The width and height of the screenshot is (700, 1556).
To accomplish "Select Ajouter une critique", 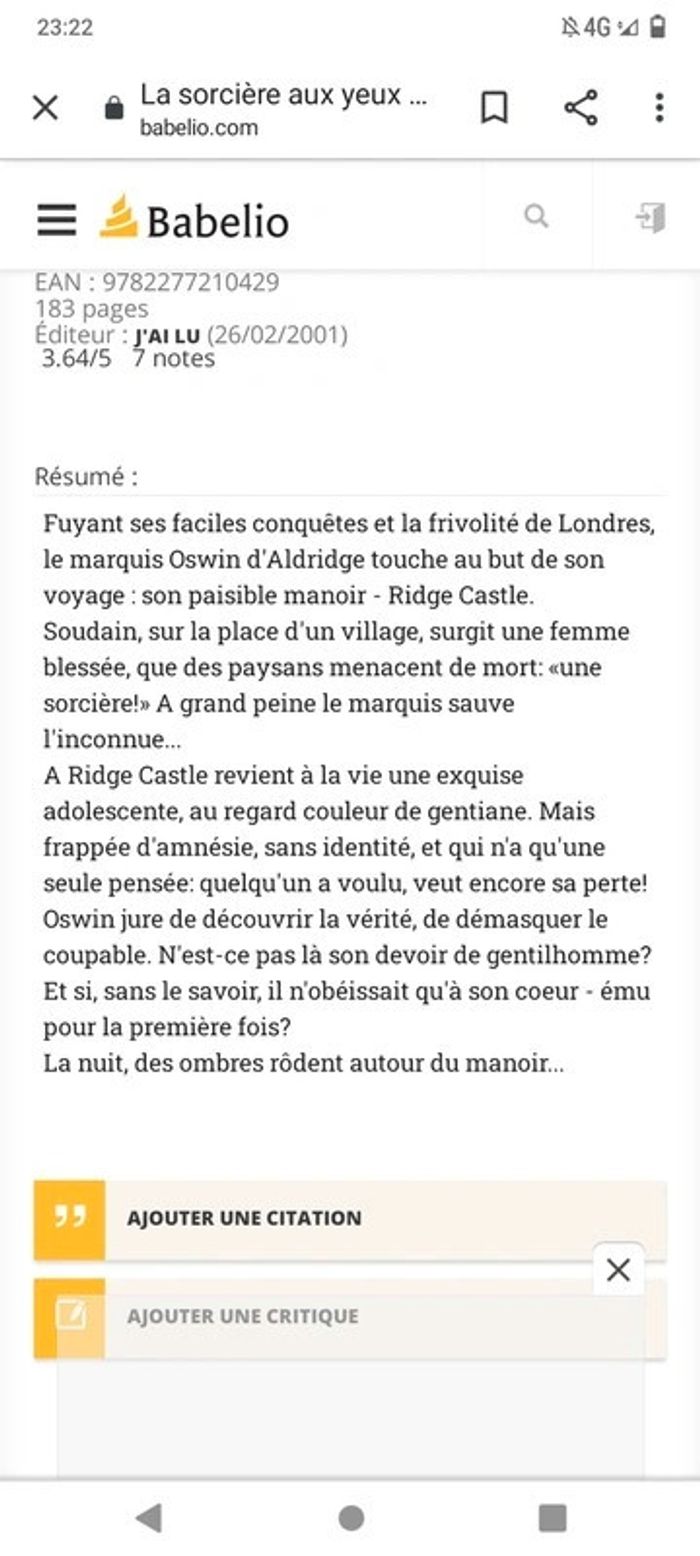I will [x=350, y=1317].
